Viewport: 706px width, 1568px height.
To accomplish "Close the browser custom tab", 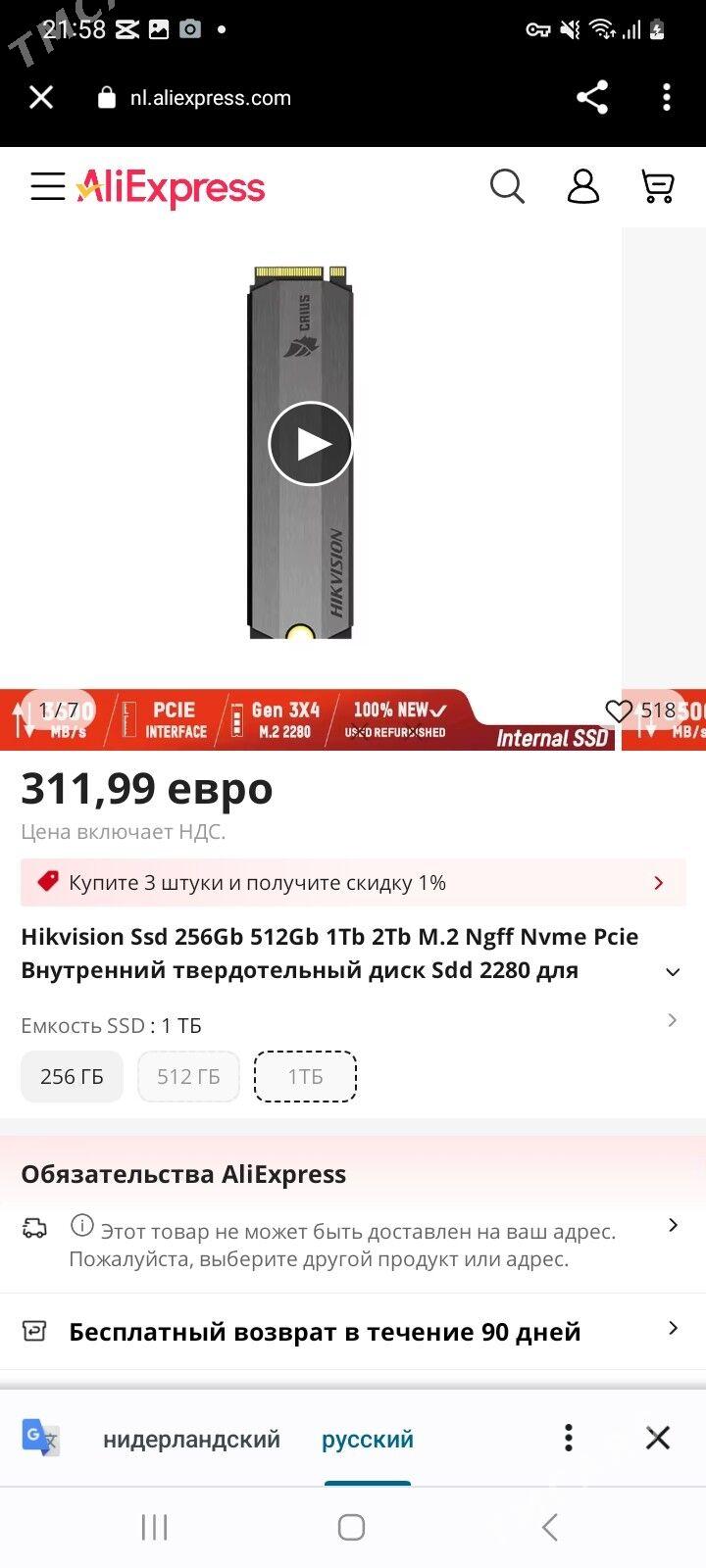I will pos(41,97).
